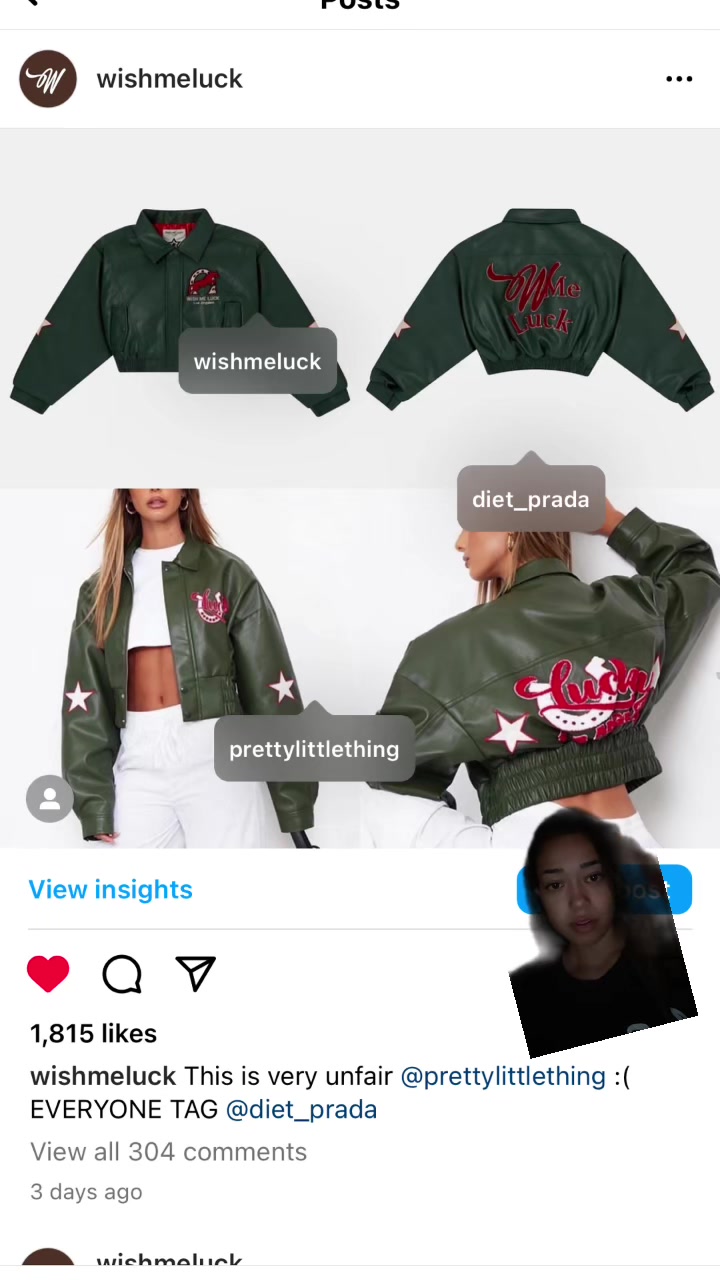The image size is (720, 1280).
Task: Open the @prettylittlething mention in the caption
Action: pos(503,1076)
